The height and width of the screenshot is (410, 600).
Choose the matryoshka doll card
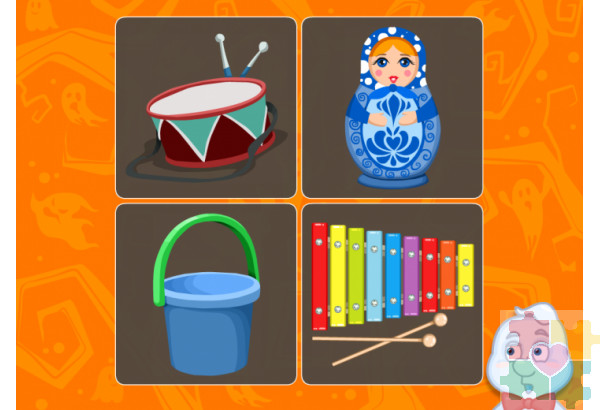(392, 107)
